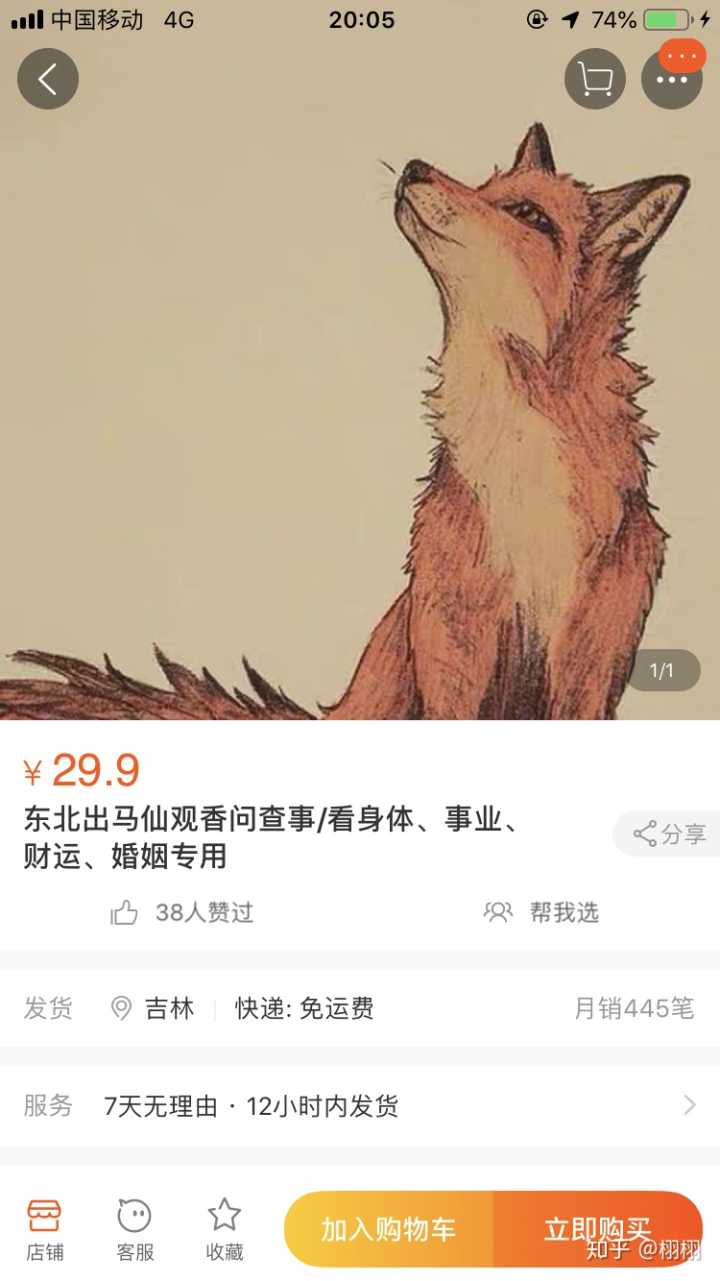
Task: Tap 帮我选 to ask friends
Action: tap(541, 912)
